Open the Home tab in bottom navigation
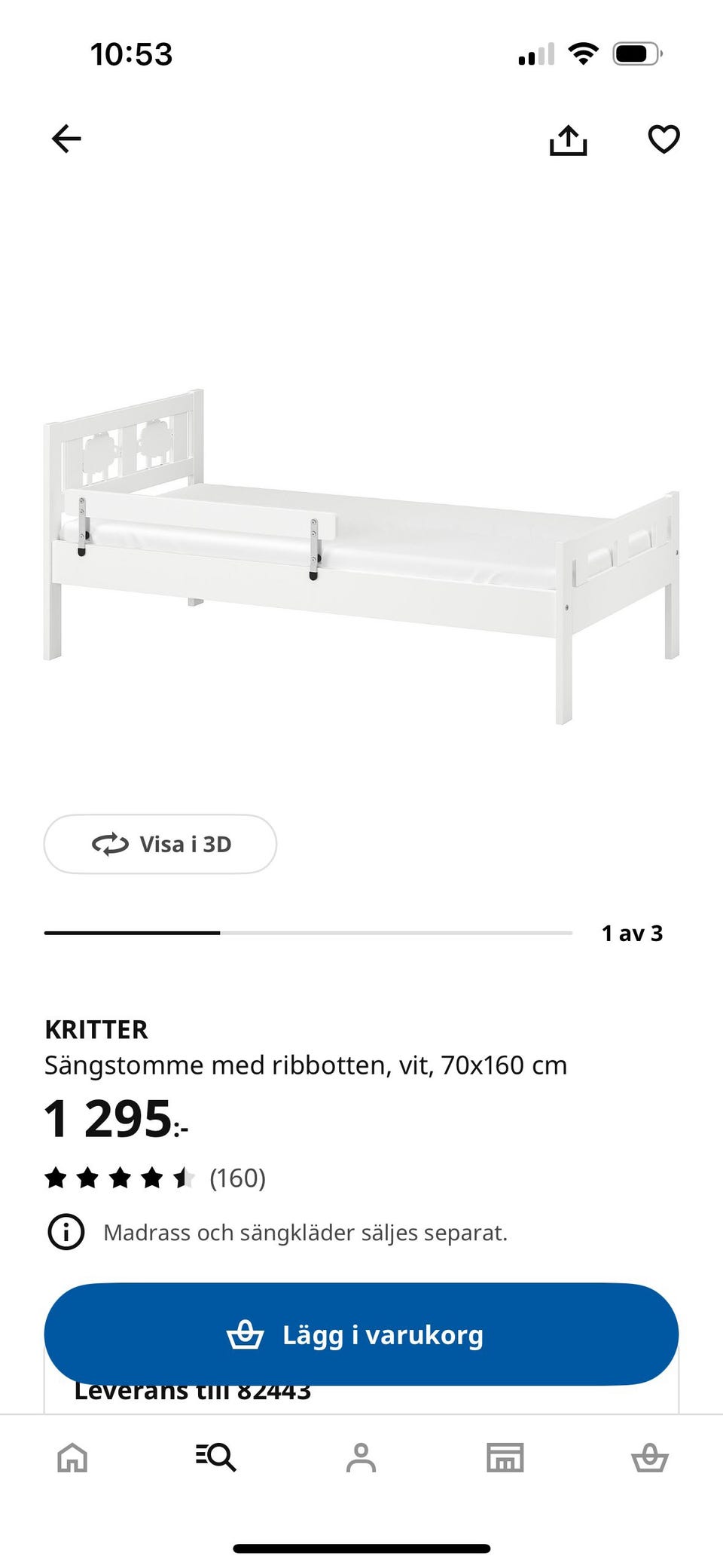The image size is (723, 1568). pos(72,1459)
